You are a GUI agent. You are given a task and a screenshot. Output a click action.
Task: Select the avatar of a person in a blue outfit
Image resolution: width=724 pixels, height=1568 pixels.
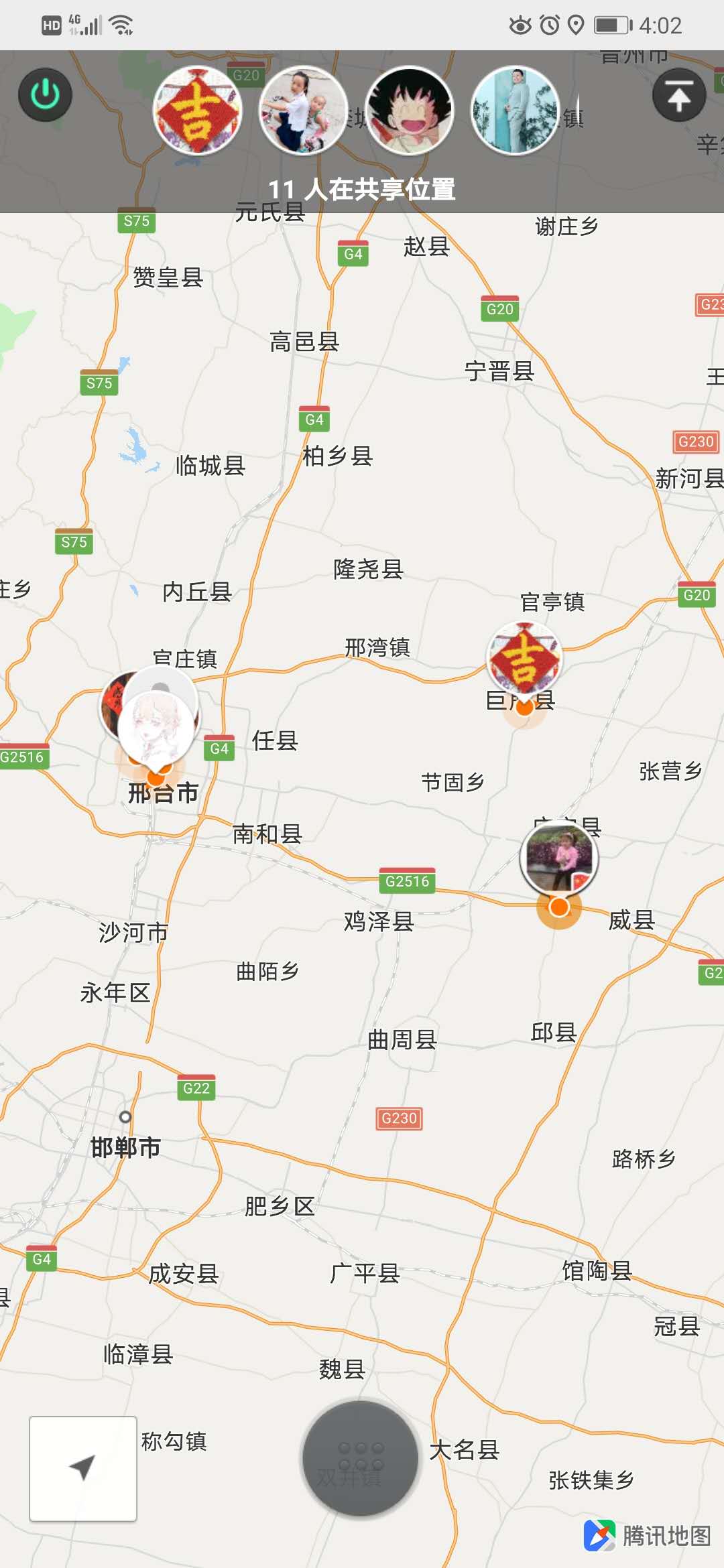tap(515, 111)
